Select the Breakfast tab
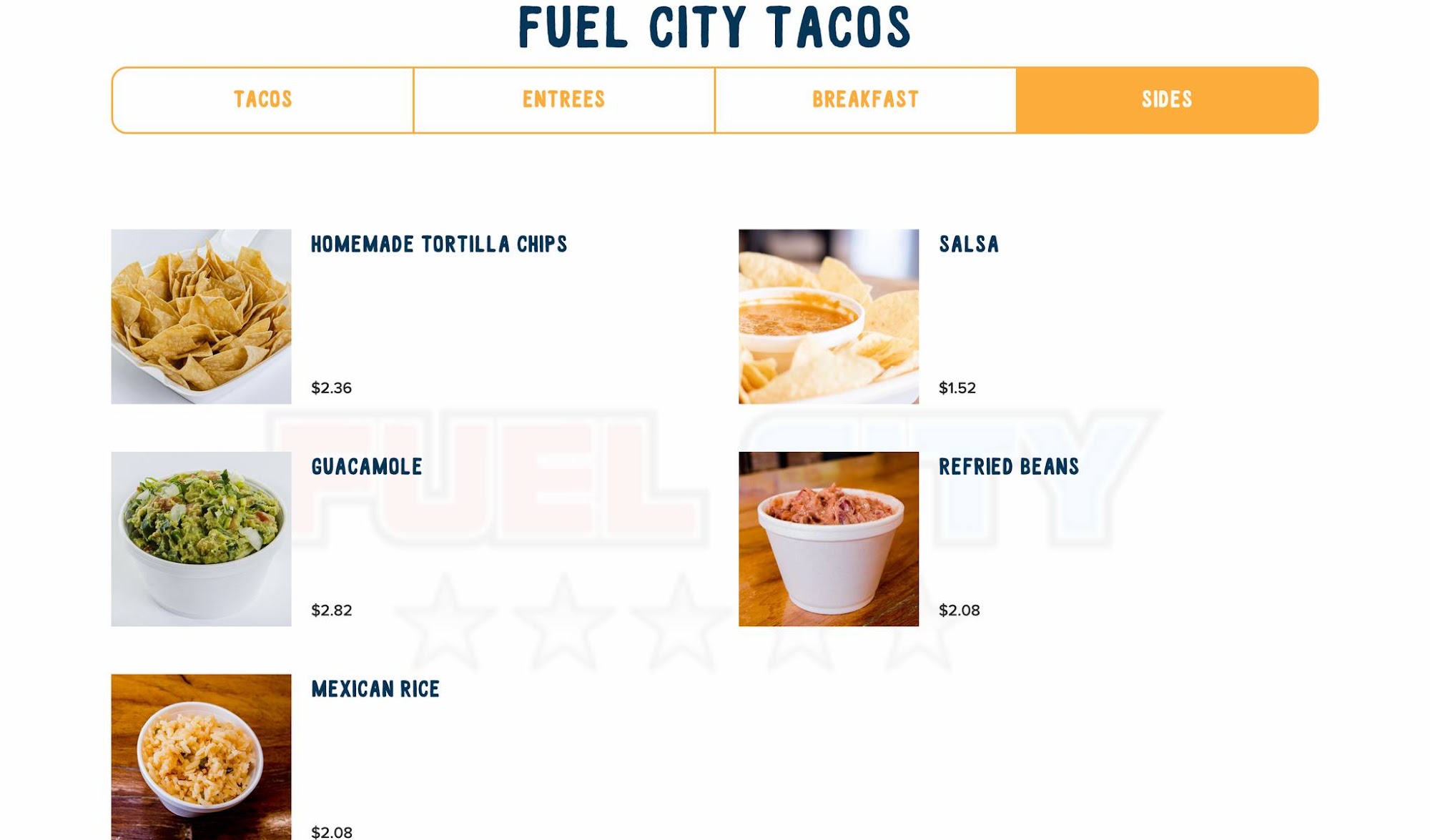Image resolution: width=1430 pixels, height=840 pixels. (865, 99)
